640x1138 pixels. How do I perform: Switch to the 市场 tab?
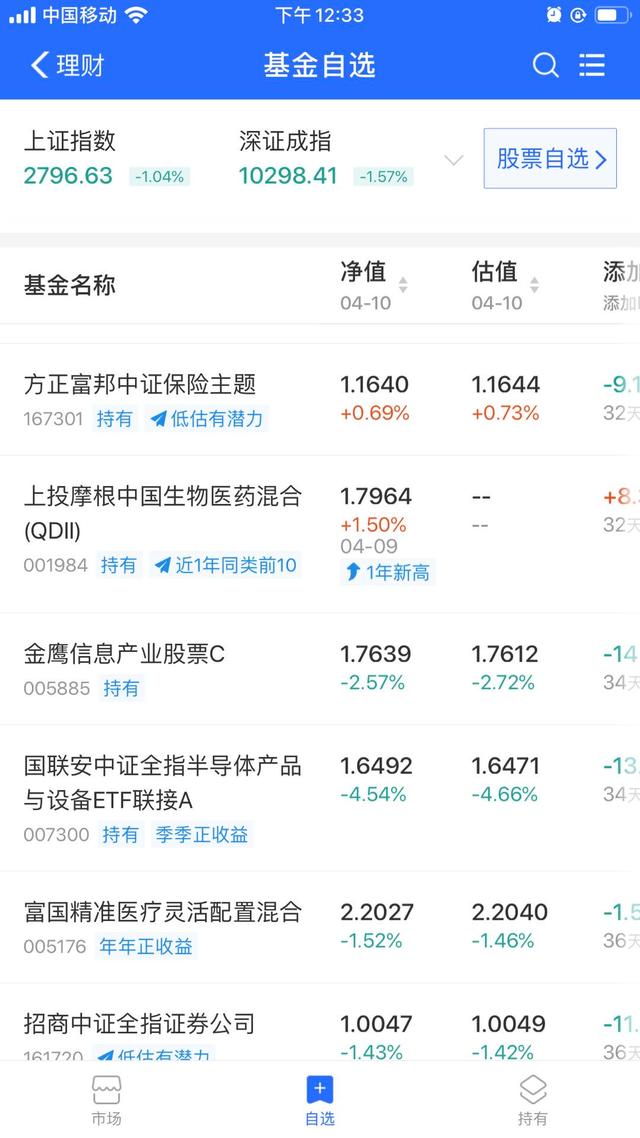pyautogui.click(x=107, y=1100)
